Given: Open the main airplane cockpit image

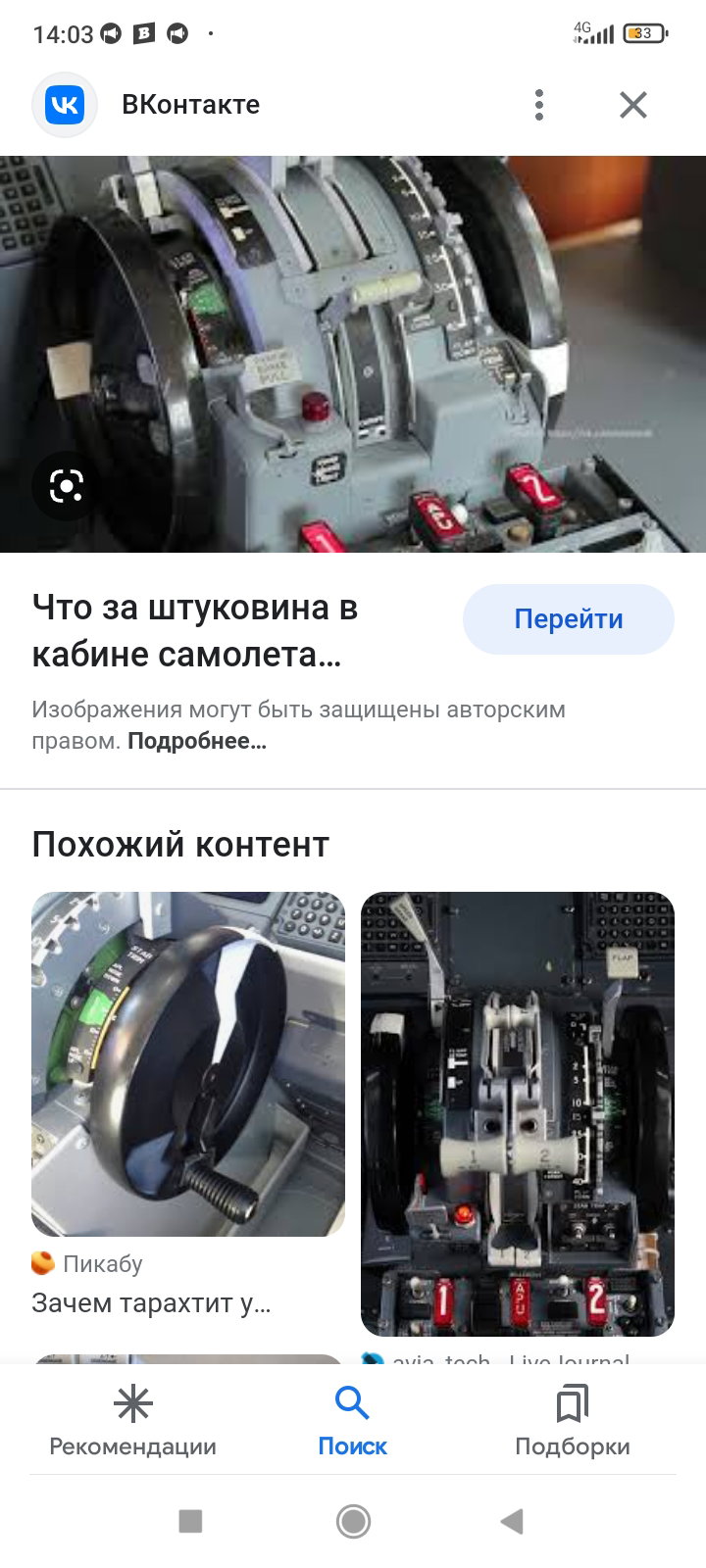Looking at the screenshot, I should coord(353,354).
